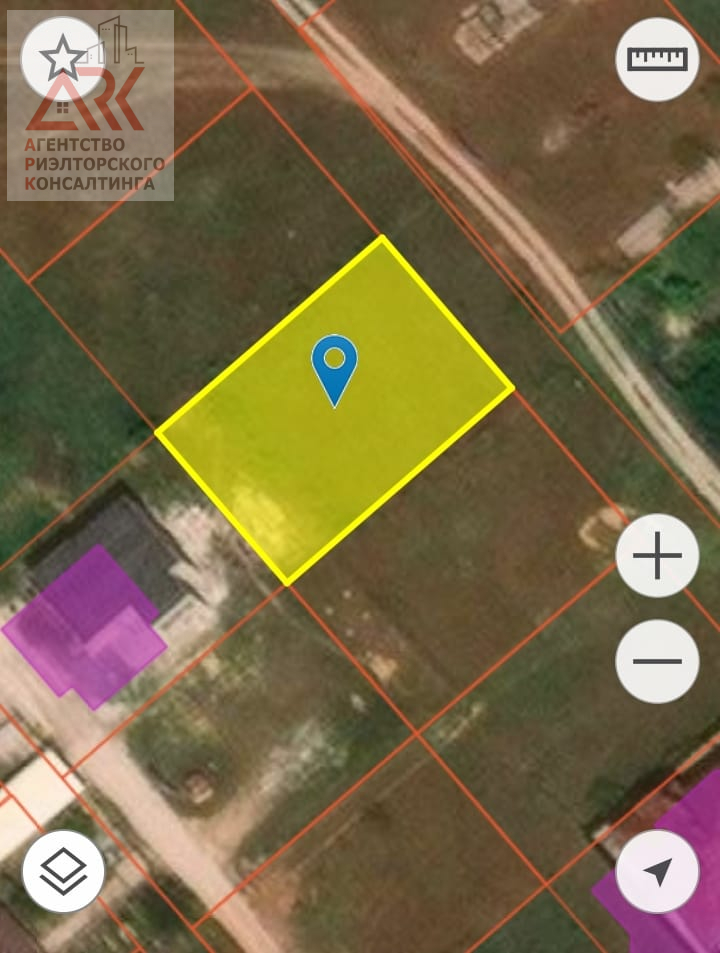Open the map layers selector
This screenshot has width=720, height=953.
pos(63,871)
